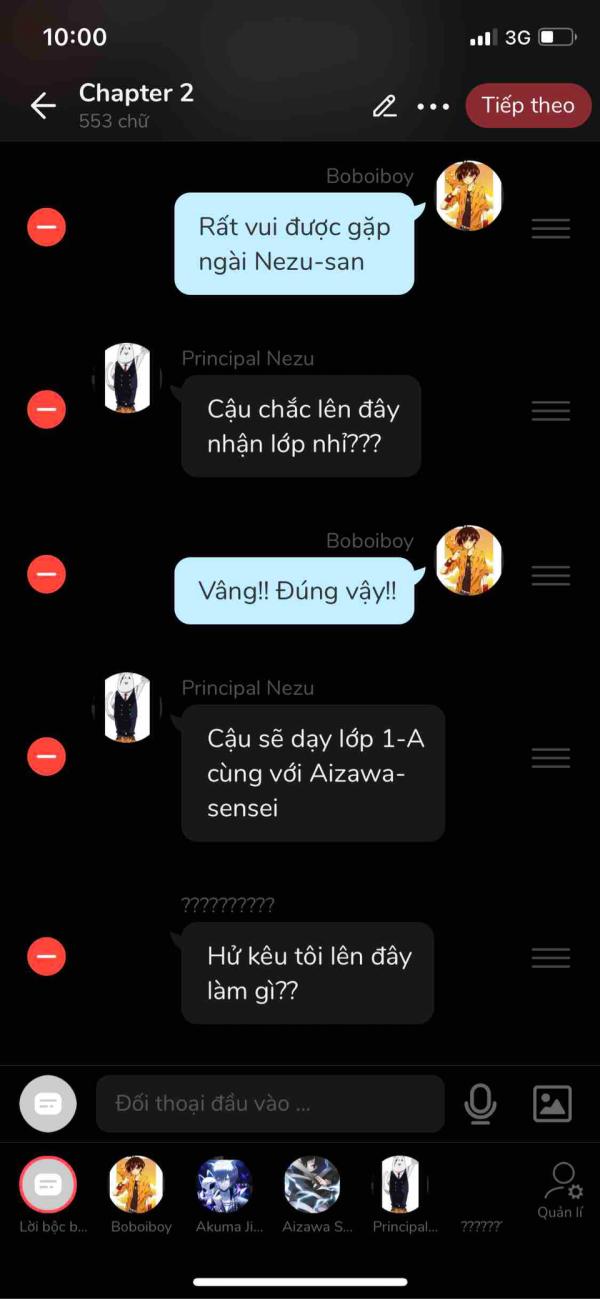Tap the Tiếp theo button
Image resolution: width=600 pixels, height=1299 pixels.
click(528, 106)
